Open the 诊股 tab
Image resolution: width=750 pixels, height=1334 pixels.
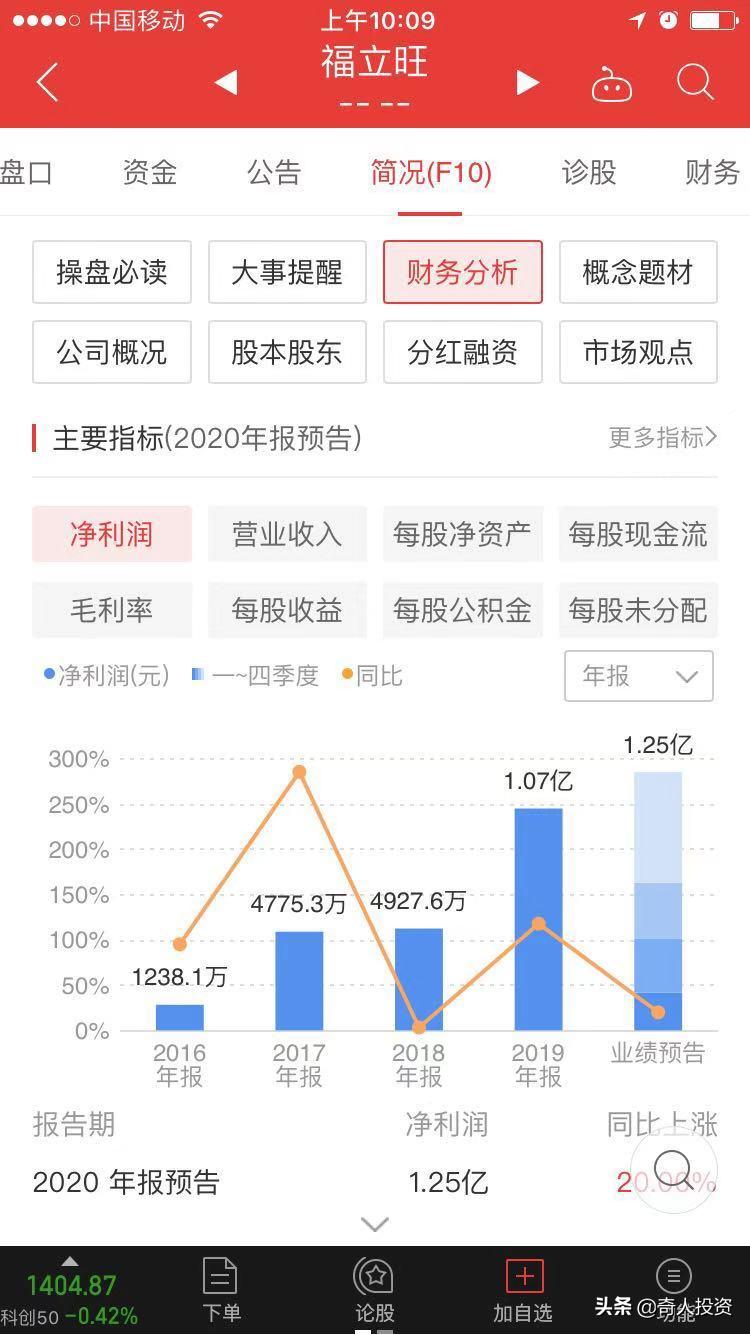[x=588, y=172]
